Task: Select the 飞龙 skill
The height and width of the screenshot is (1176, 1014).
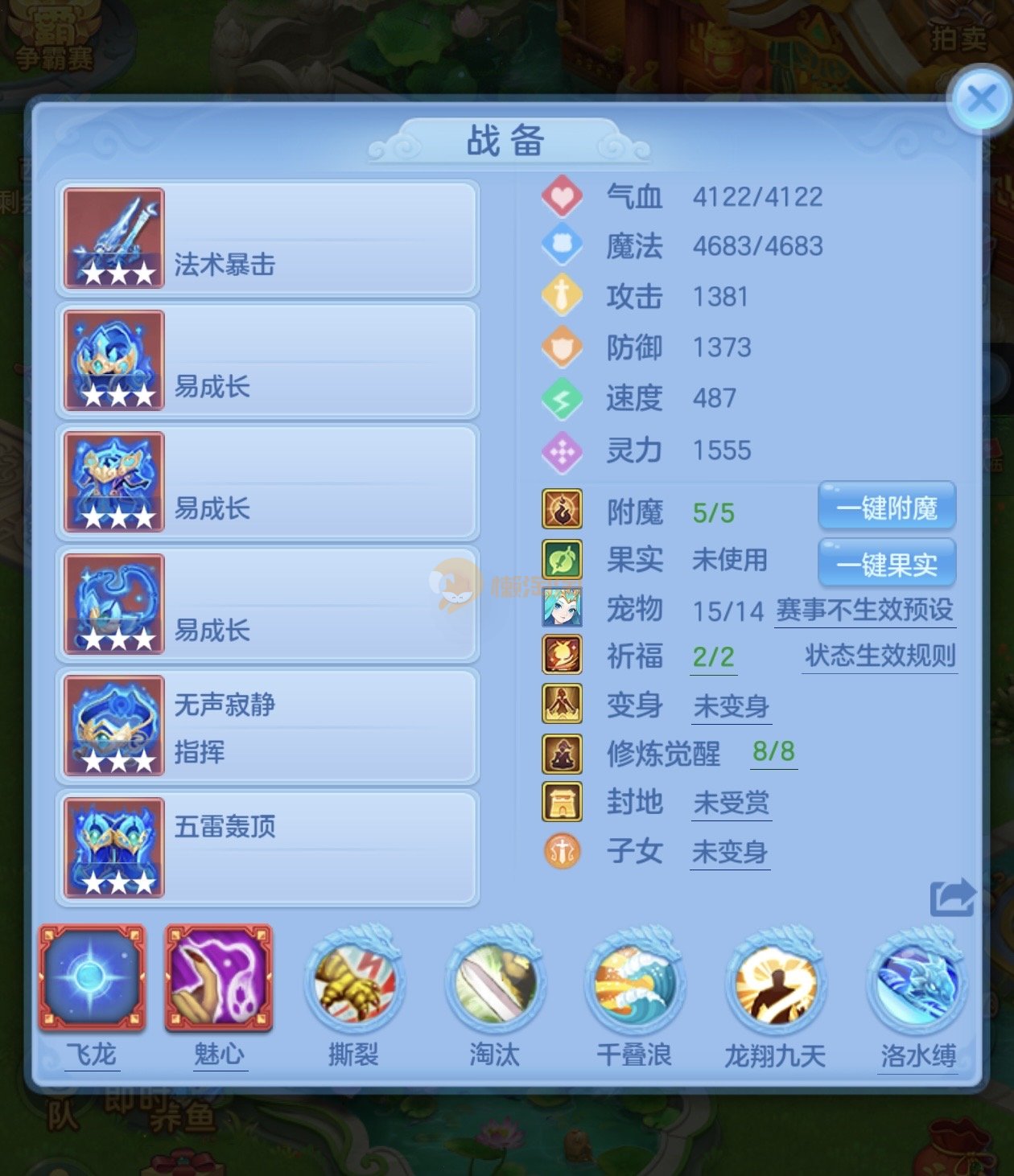Action: (93, 978)
